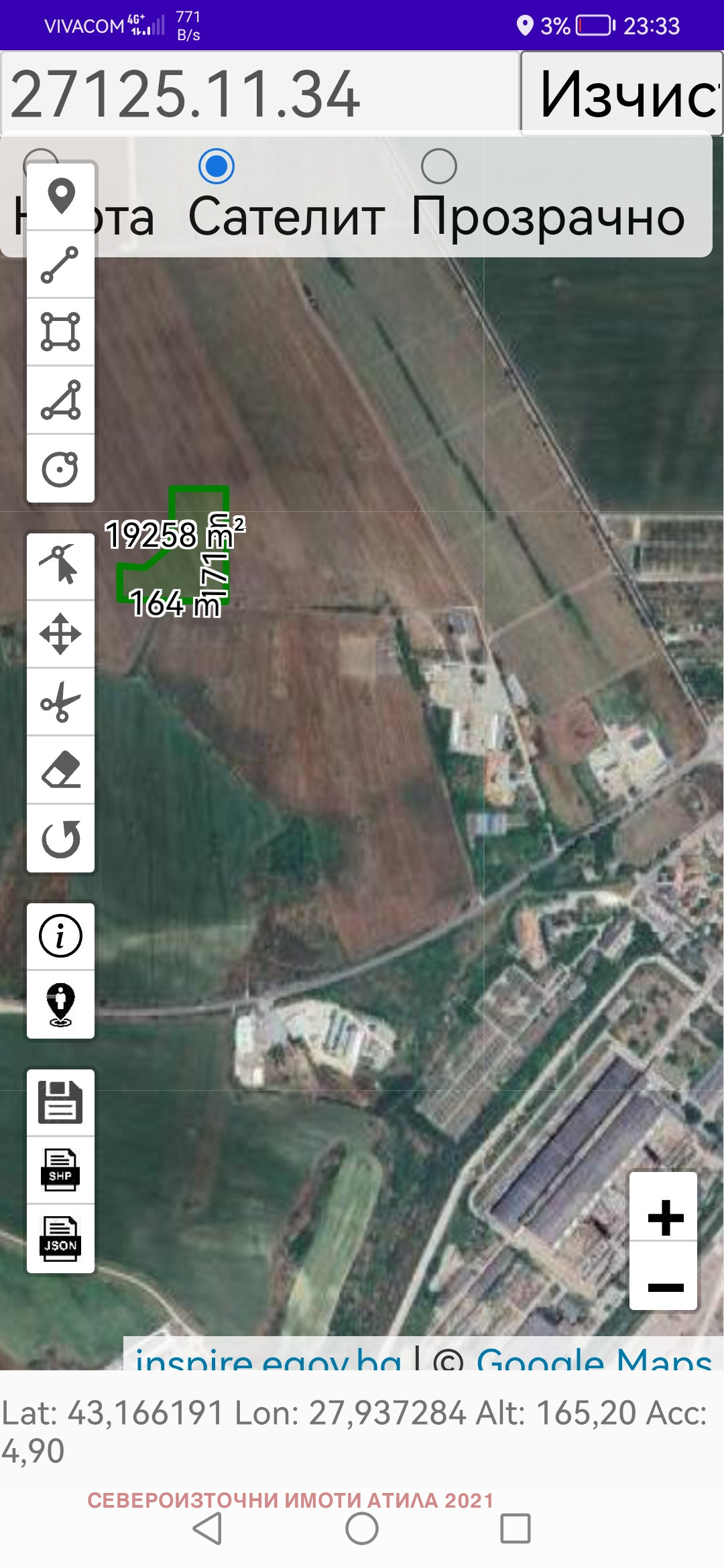
Task: Tap the cadastral ID input field
Action: coord(260,94)
